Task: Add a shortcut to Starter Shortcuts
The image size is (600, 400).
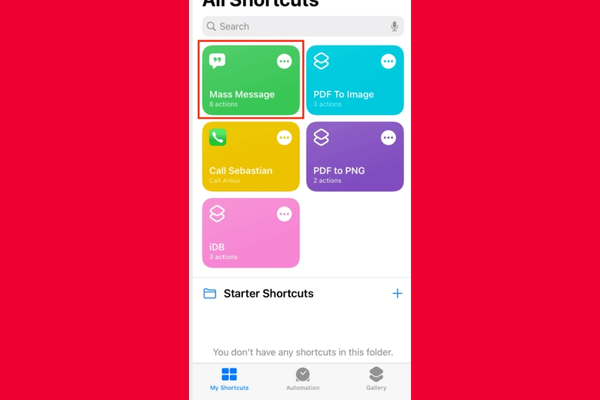Action: 397,293
